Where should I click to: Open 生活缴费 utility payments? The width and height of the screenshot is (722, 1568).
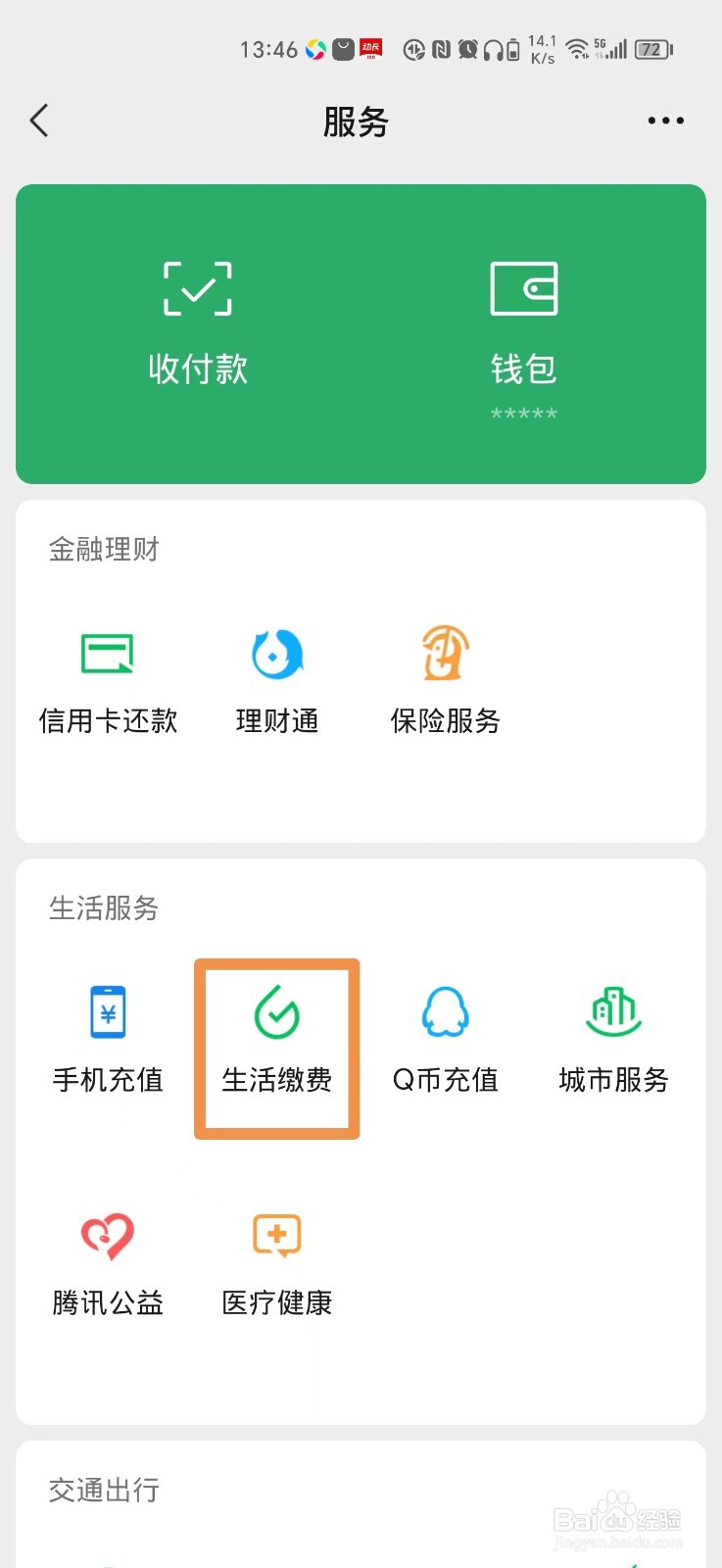coord(277,1041)
